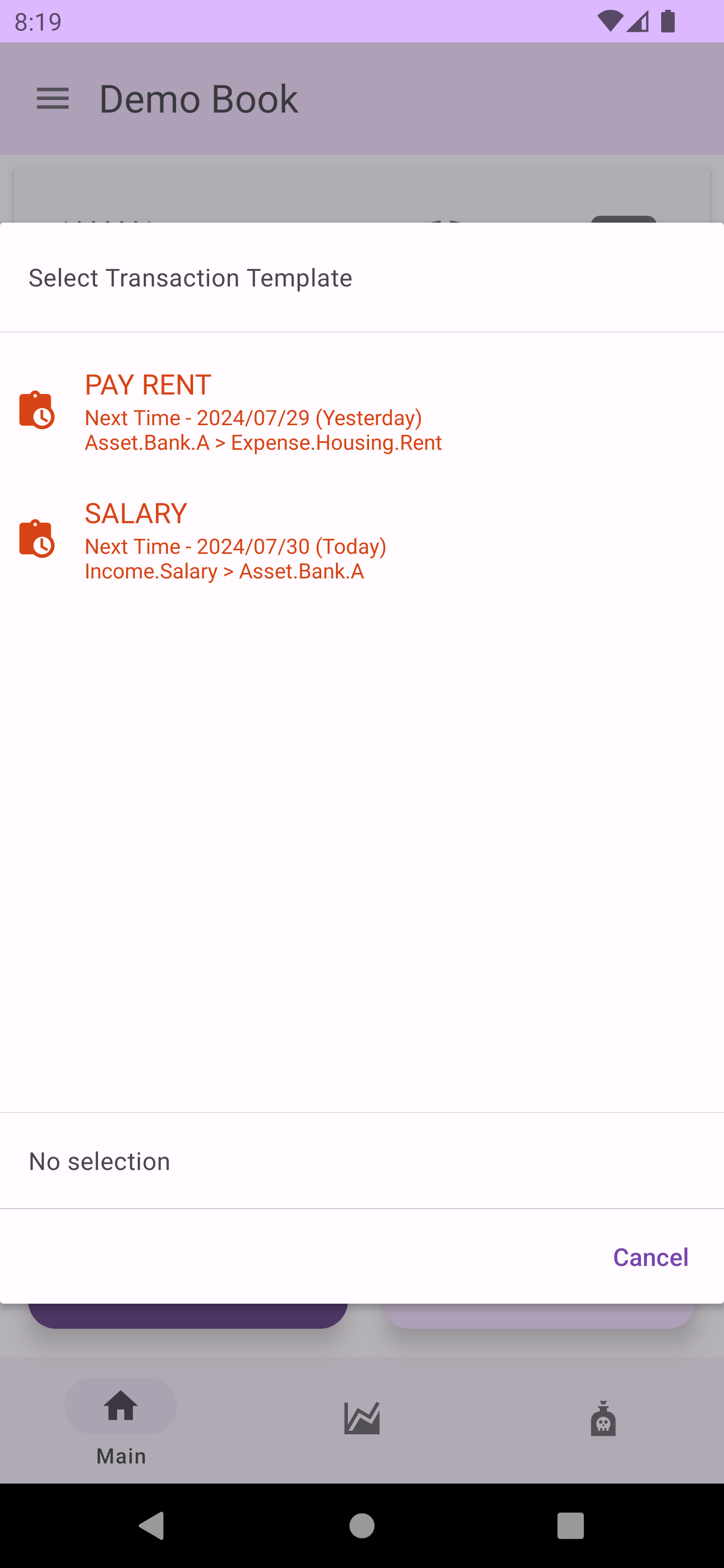Cancel the template selection dialog
The image size is (724, 1568).
point(650,1257)
